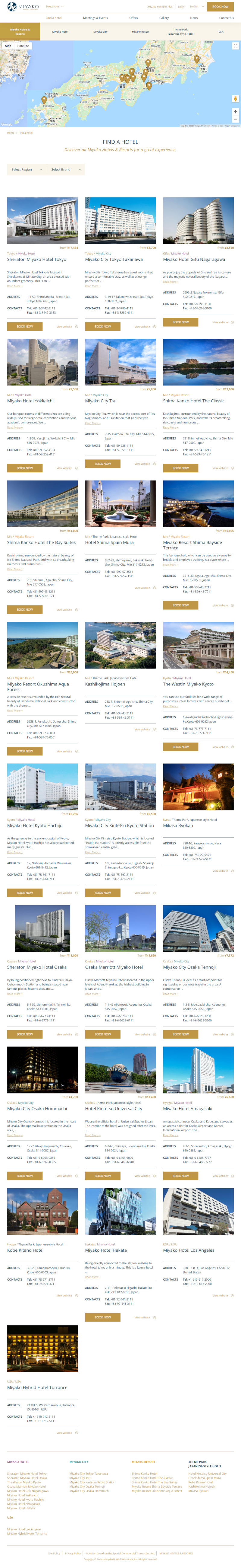Image resolution: width=241 pixels, height=1568 pixels.
Task: Book Sheraton Miyako Hotel Tokyo
Action: click(x=25, y=326)
